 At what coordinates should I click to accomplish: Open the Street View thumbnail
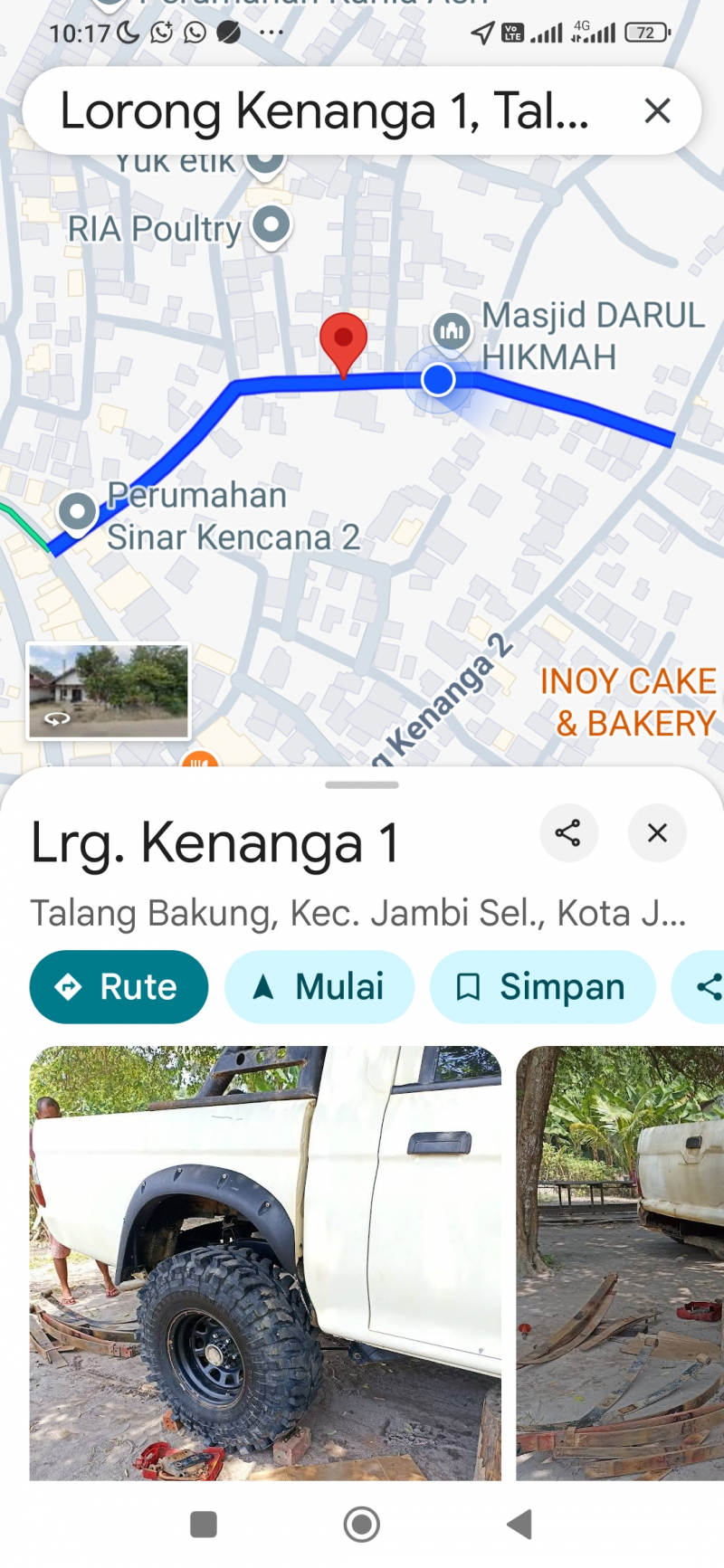(x=109, y=690)
